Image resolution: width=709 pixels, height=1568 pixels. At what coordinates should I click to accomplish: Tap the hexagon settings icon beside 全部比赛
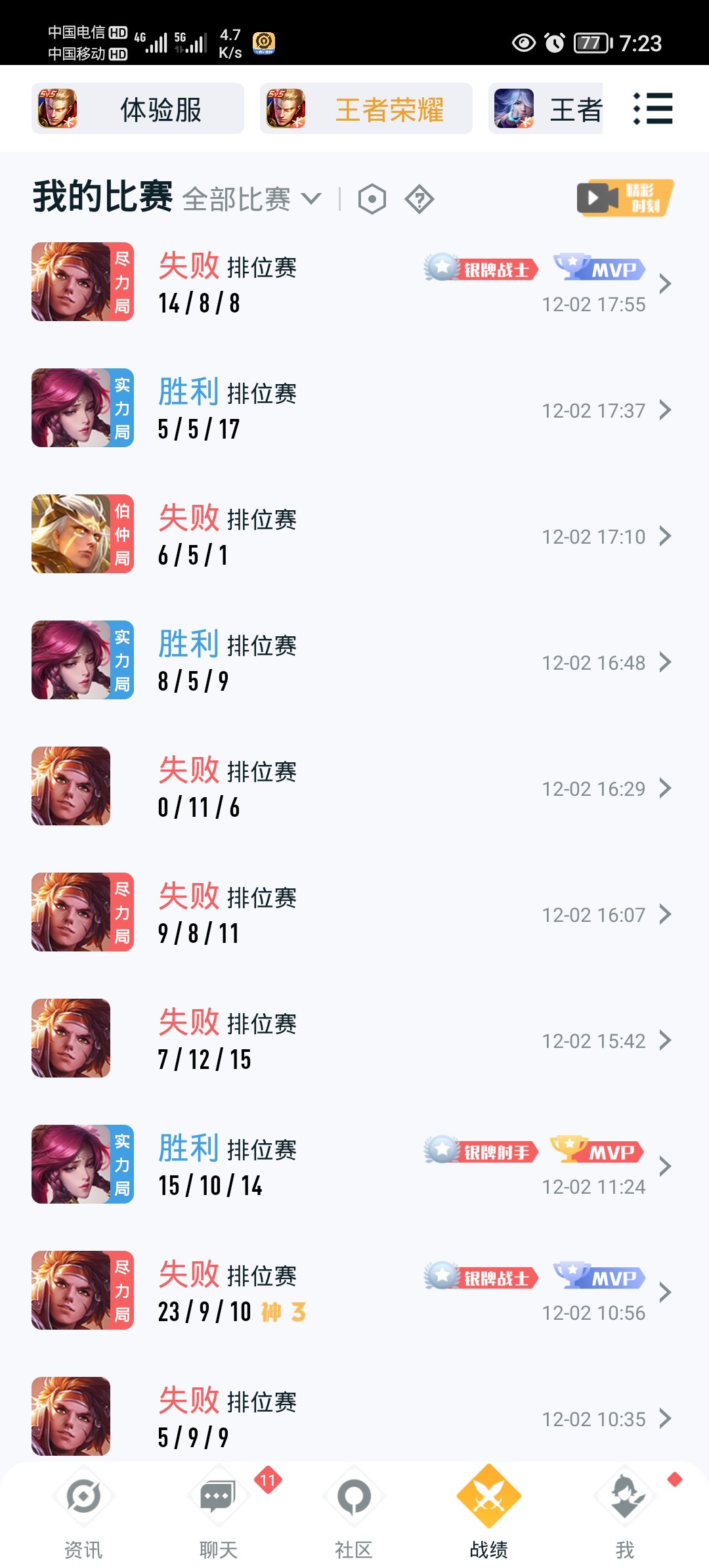point(372,199)
